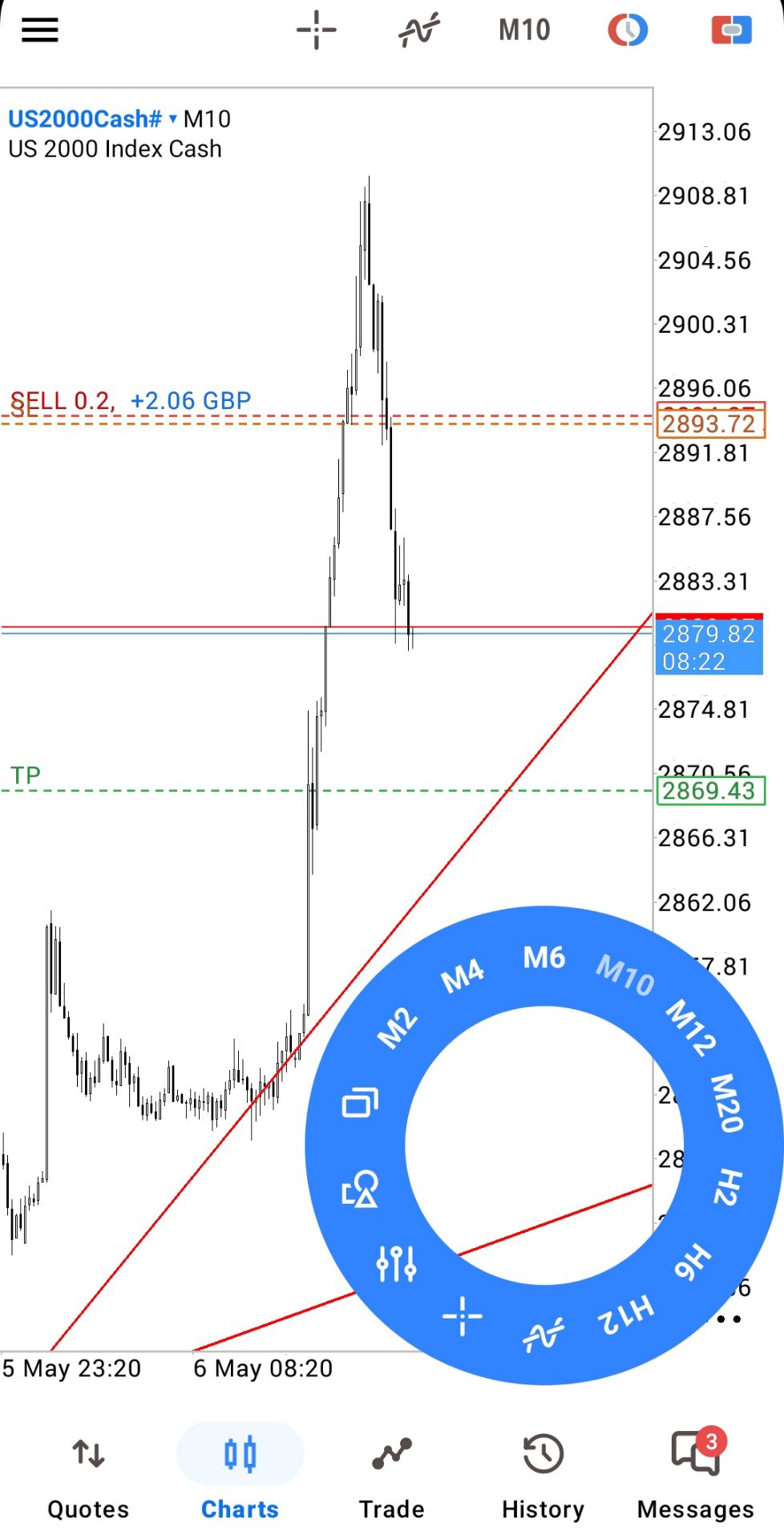784x1540 pixels.
Task: Set timeframe to M20
Action: pos(727,1103)
